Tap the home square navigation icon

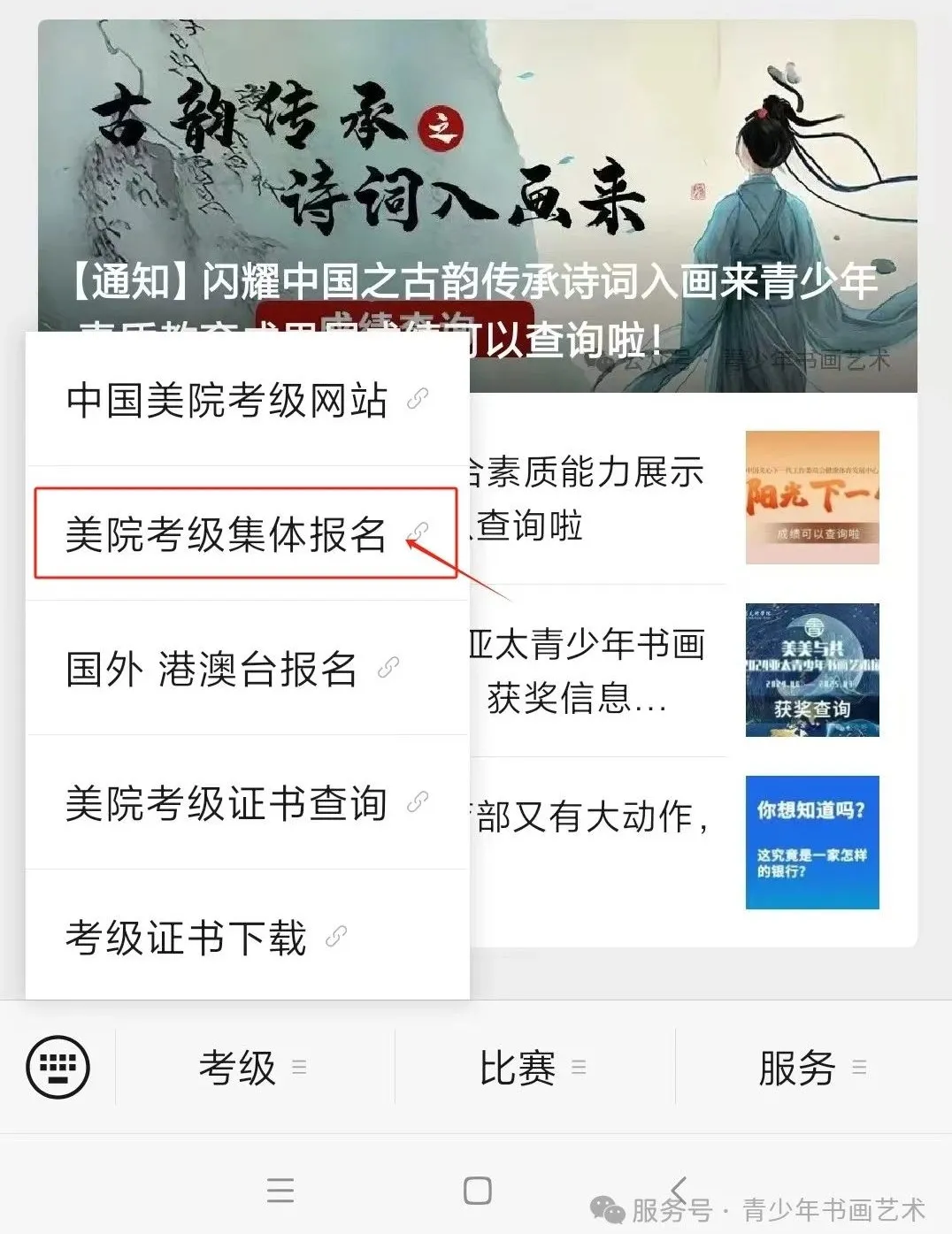pyautogui.click(x=476, y=1192)
